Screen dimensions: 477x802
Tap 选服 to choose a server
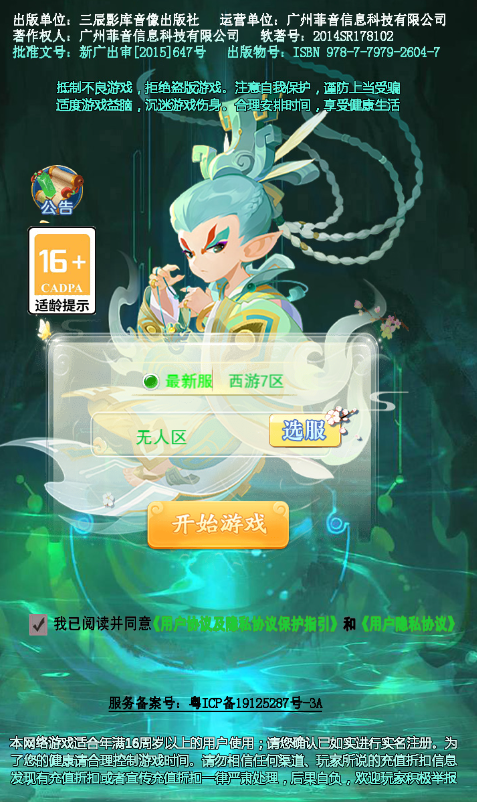pyautogui.click(x=305, y=431)
